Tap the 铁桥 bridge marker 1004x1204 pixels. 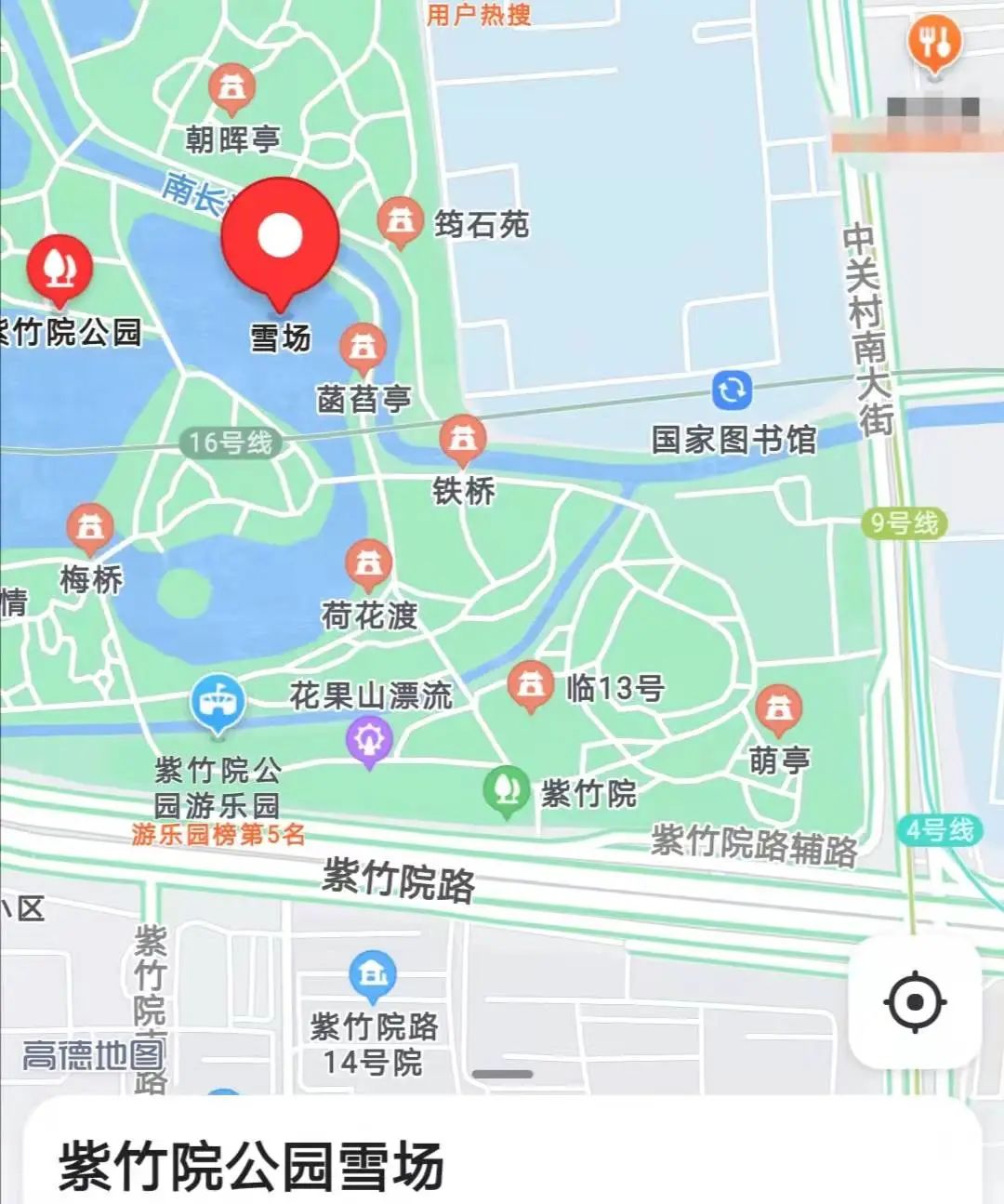pyautogui.click(x=462, y=439)
